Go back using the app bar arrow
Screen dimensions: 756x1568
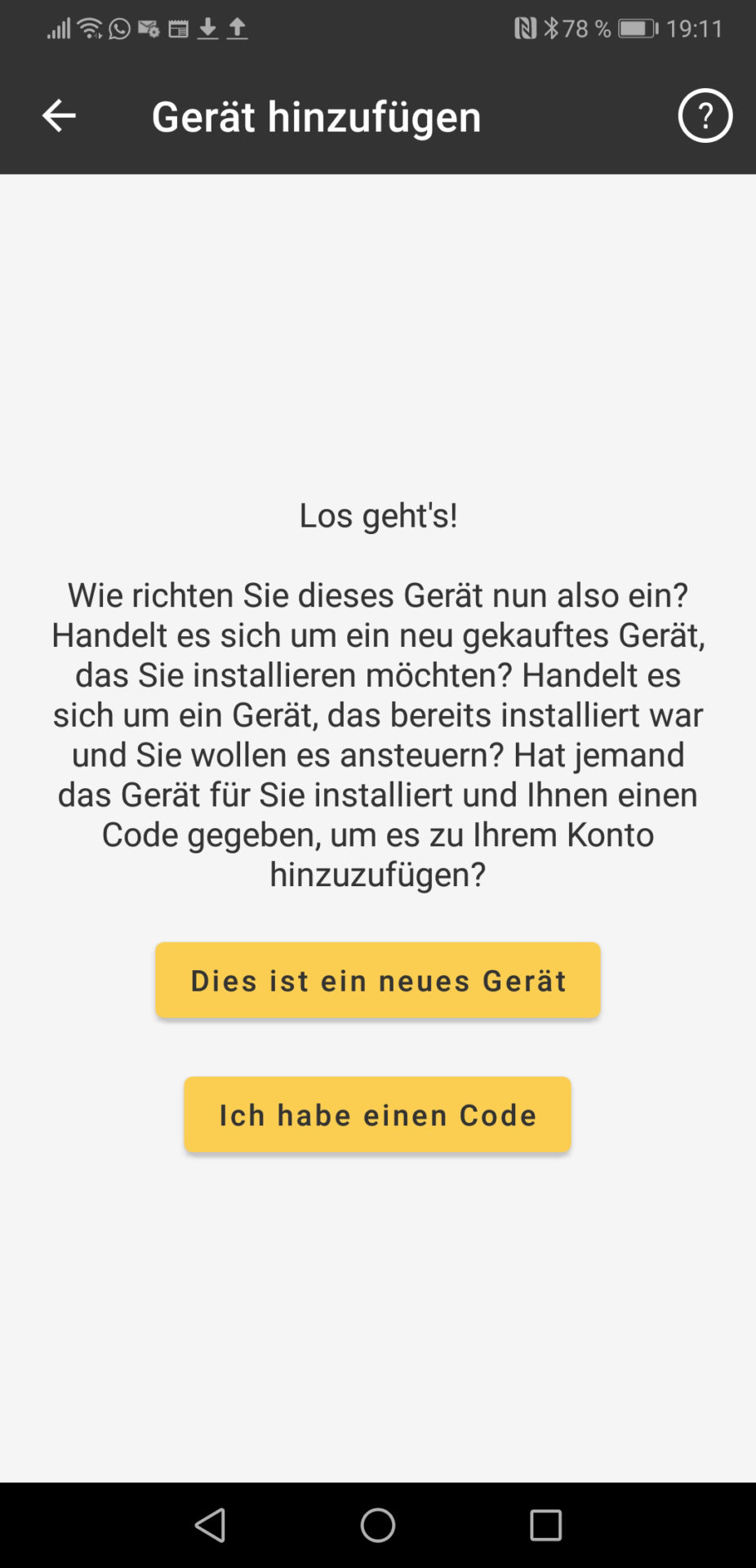59,116
